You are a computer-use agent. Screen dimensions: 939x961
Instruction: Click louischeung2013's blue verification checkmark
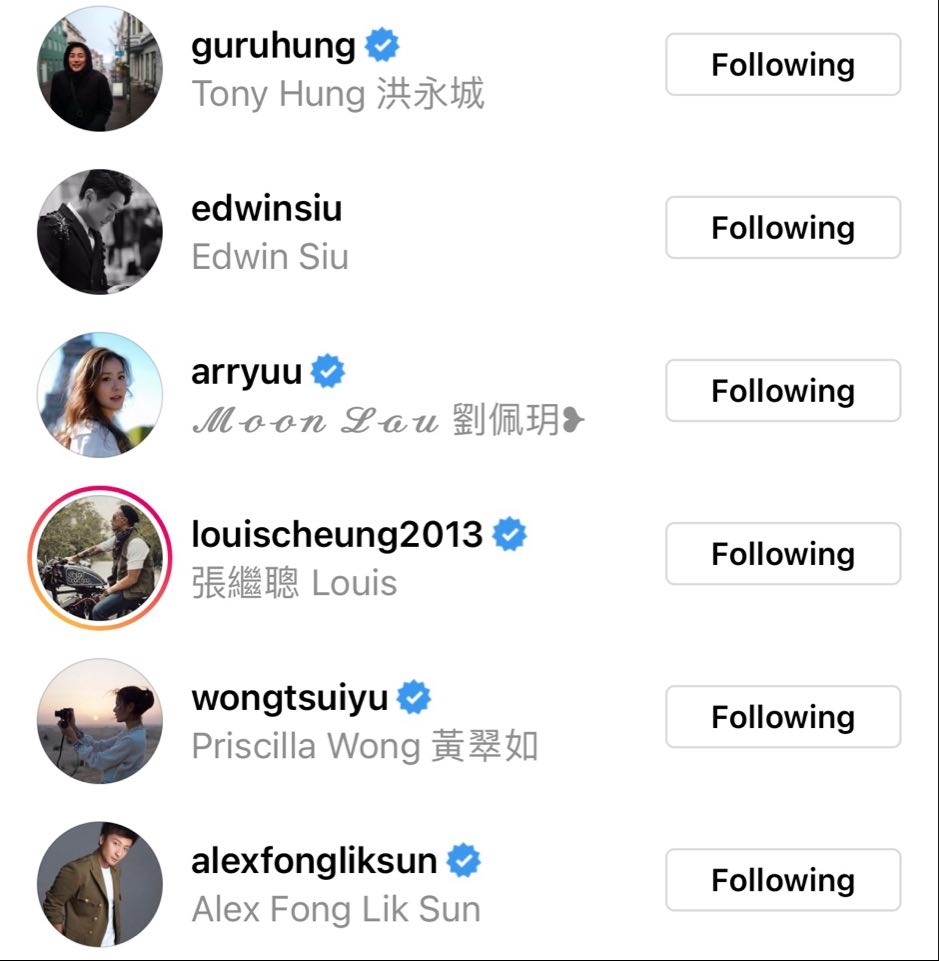tap(508, 535)
